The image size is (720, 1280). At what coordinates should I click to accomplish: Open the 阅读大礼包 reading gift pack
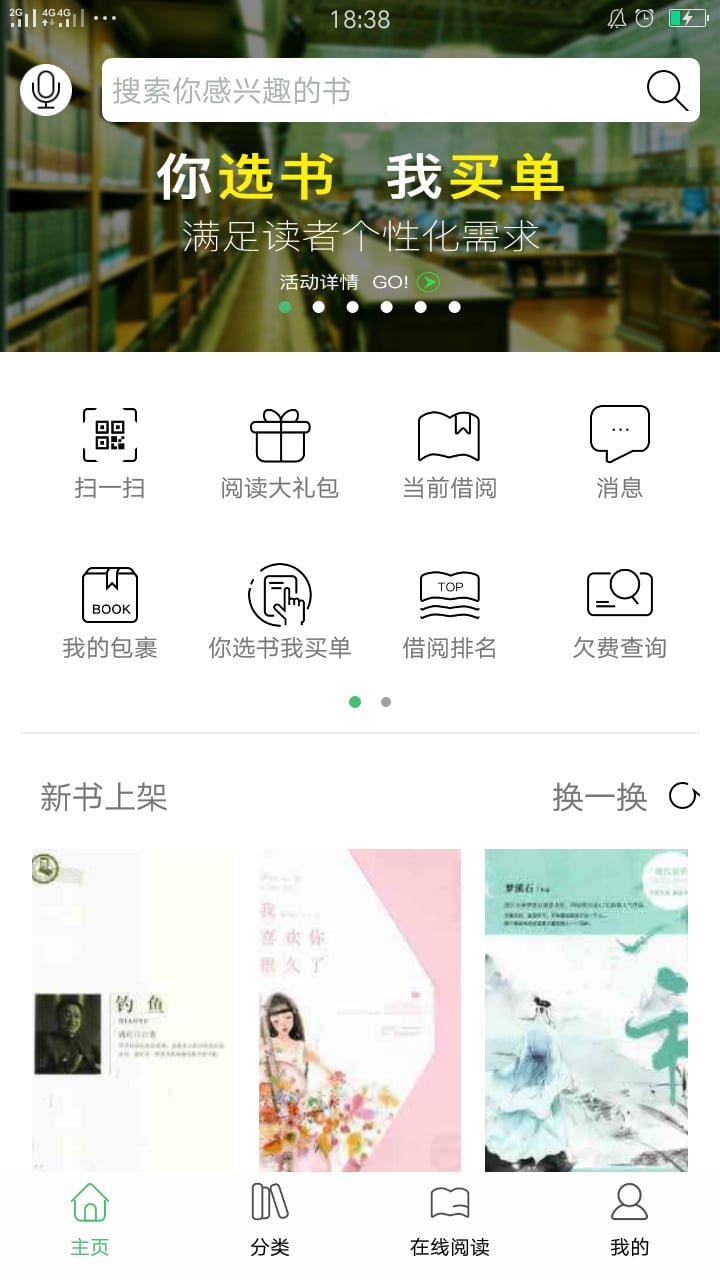click(280, 450)
